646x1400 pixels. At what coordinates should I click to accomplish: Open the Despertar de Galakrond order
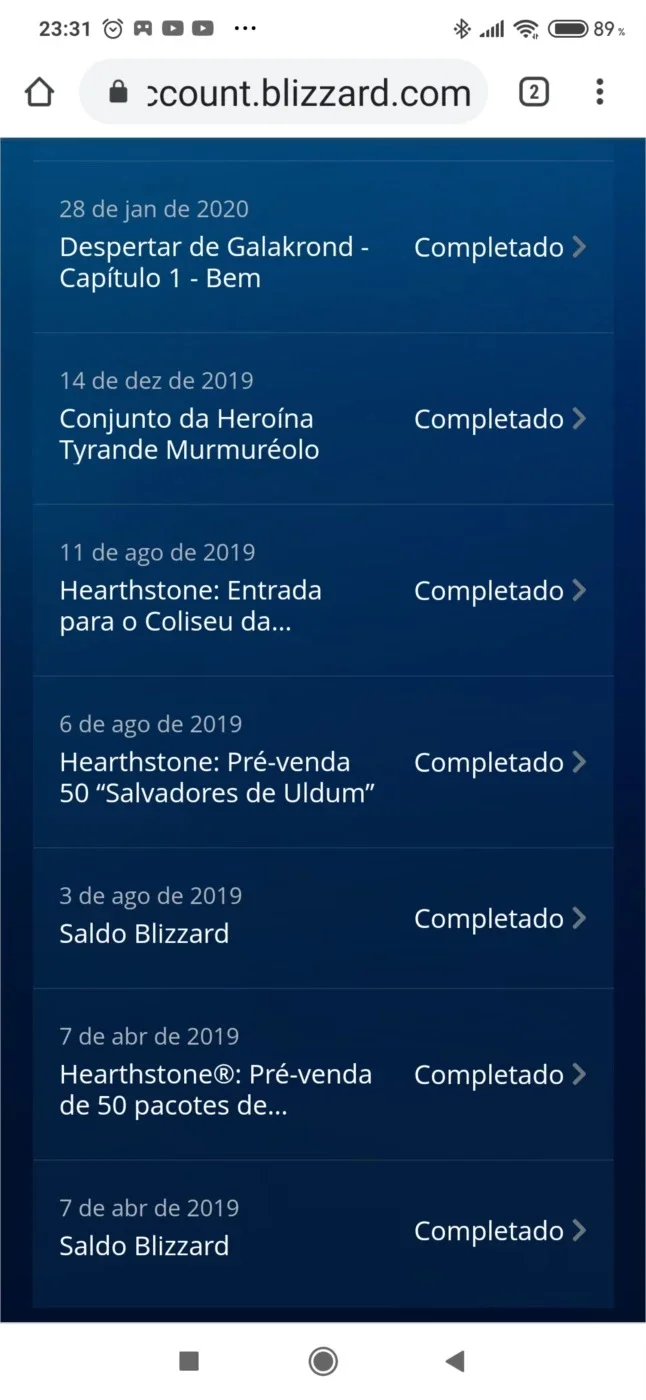coord(323,247)
